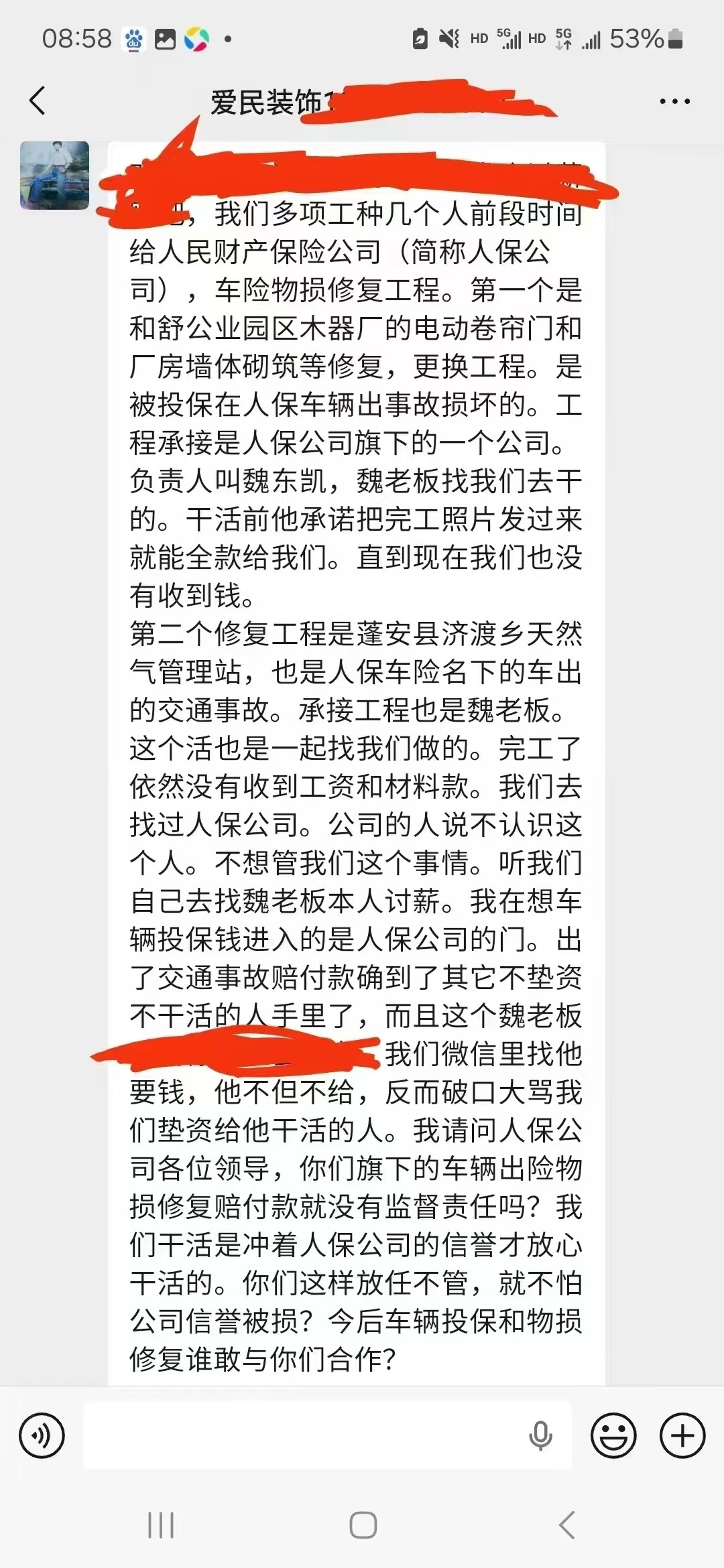Image resolution: width=724 pixels, height=1568 pixels.
Task: Open the chat's three-dot menu
Action: (674, 102)
